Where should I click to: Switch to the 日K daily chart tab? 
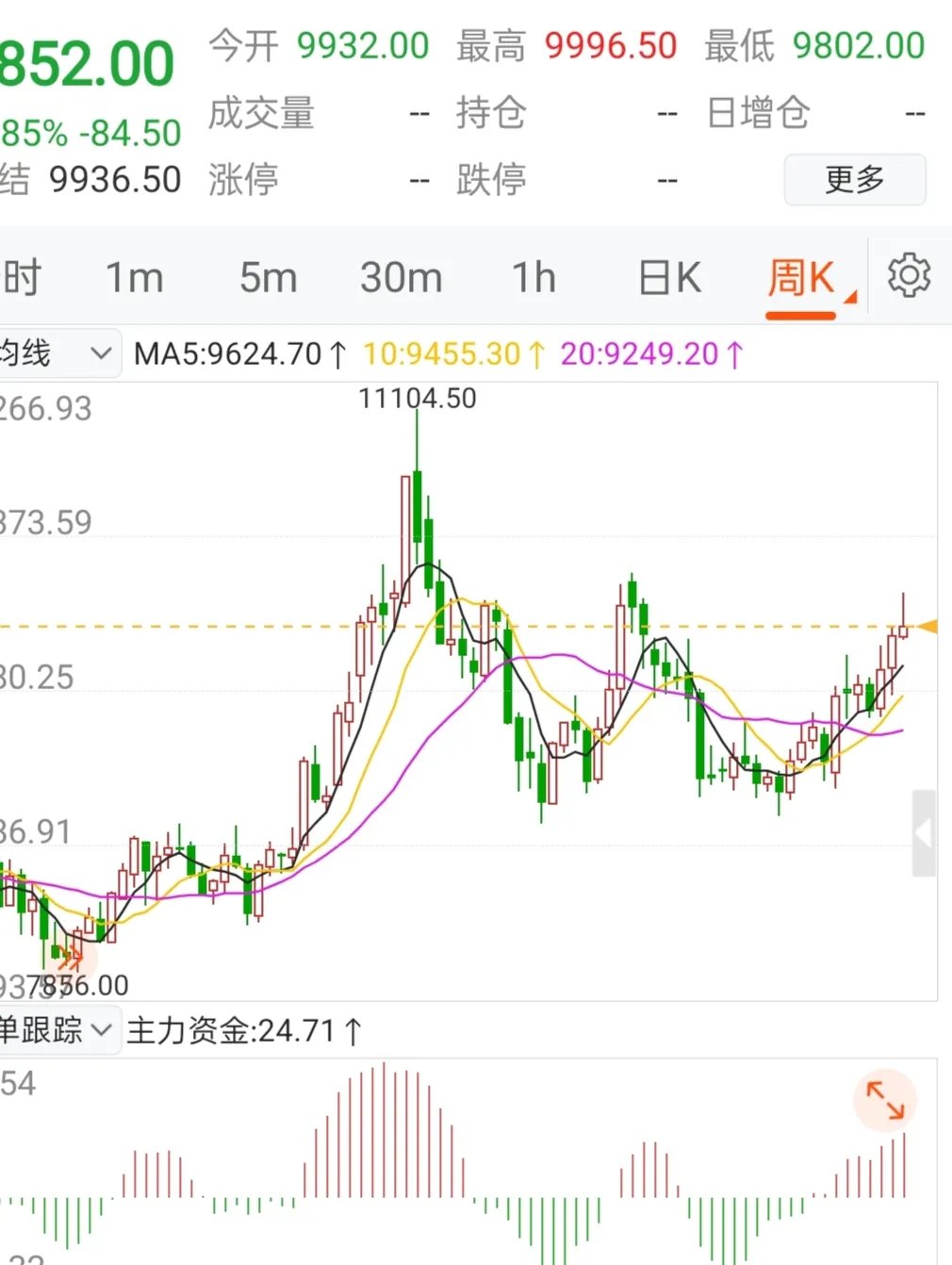click(x=668, y=276)
